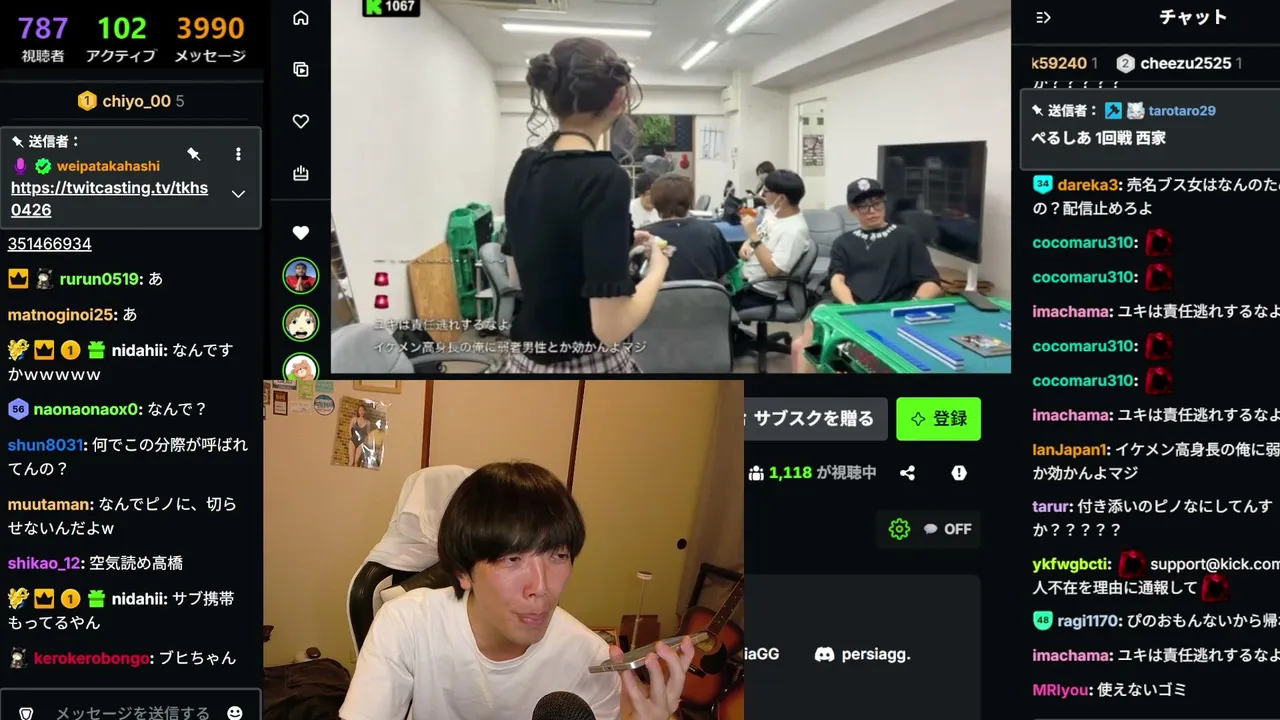Viewport: 1280px width, 720px height.
Task: Open the emoji picker in message box
Action: pyautogui.click(x=235, y=713)
